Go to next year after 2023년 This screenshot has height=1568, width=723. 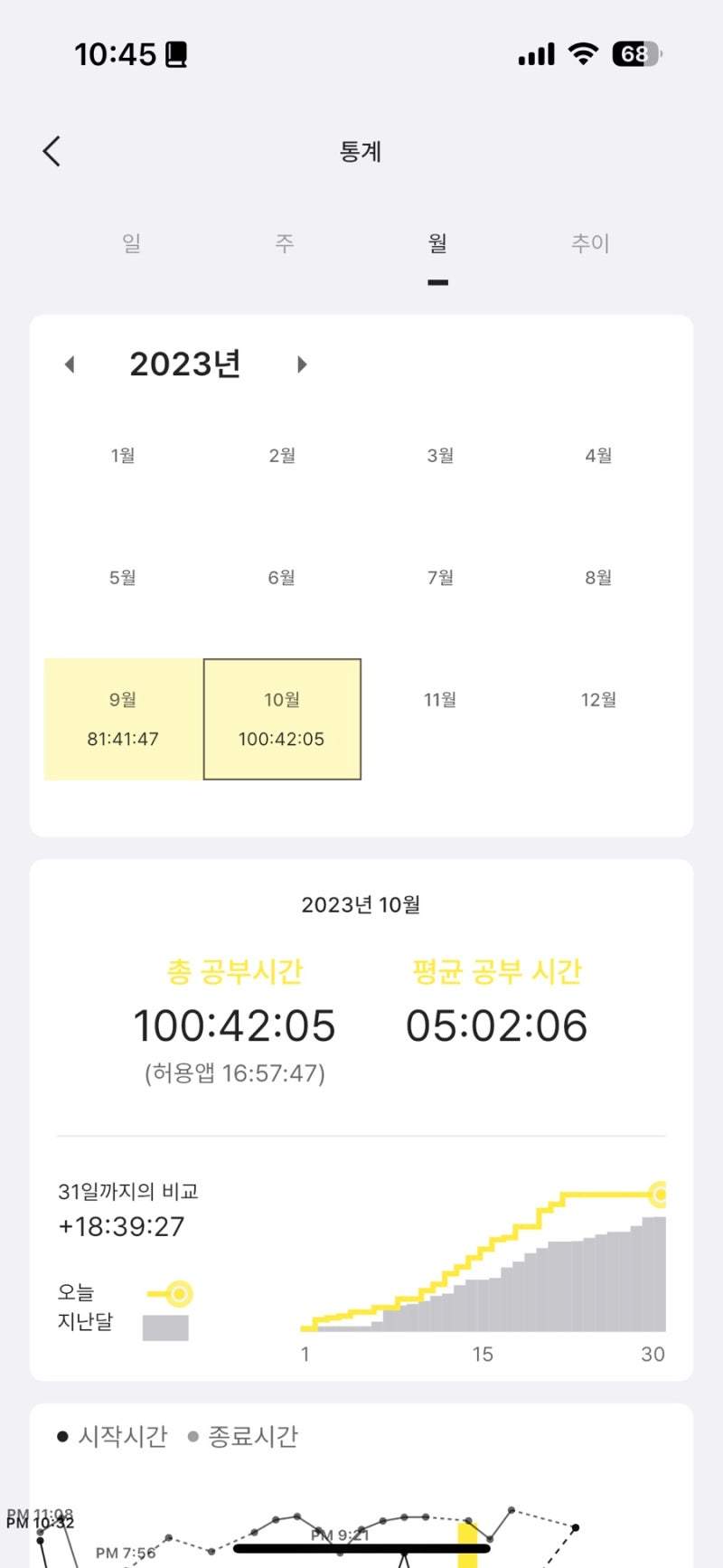coord(302,364)
